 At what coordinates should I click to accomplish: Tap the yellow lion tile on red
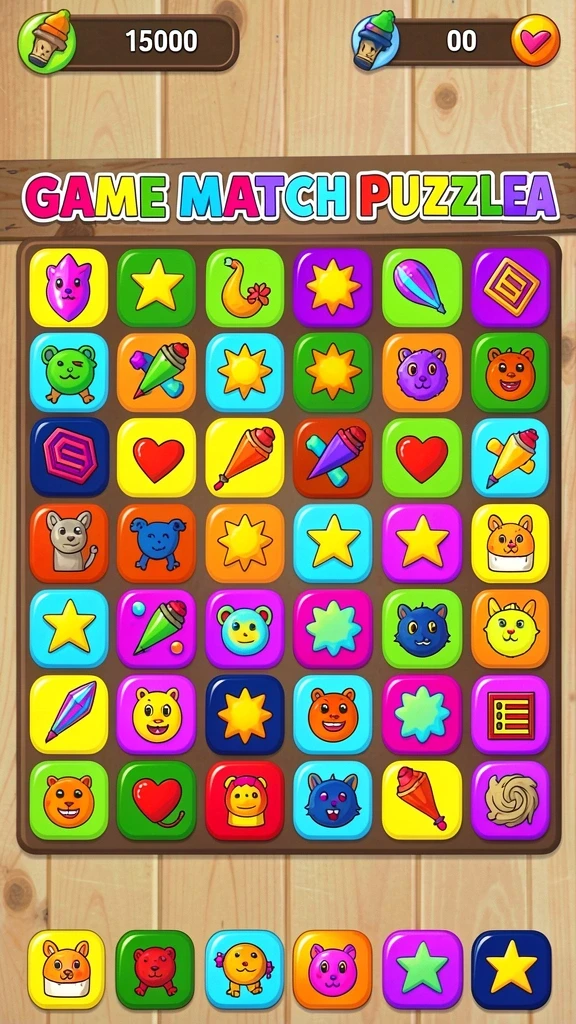(x=245, y=800)
